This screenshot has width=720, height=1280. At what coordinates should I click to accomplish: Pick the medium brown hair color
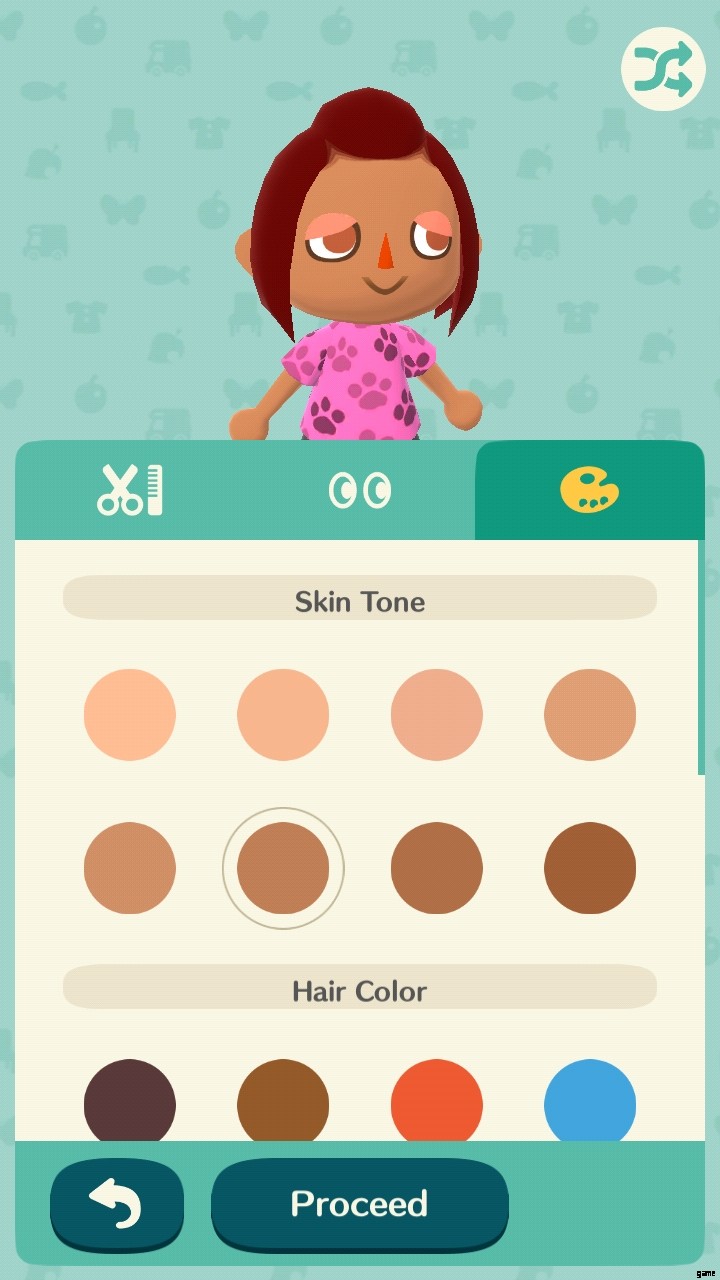(x=283, y=1100)
